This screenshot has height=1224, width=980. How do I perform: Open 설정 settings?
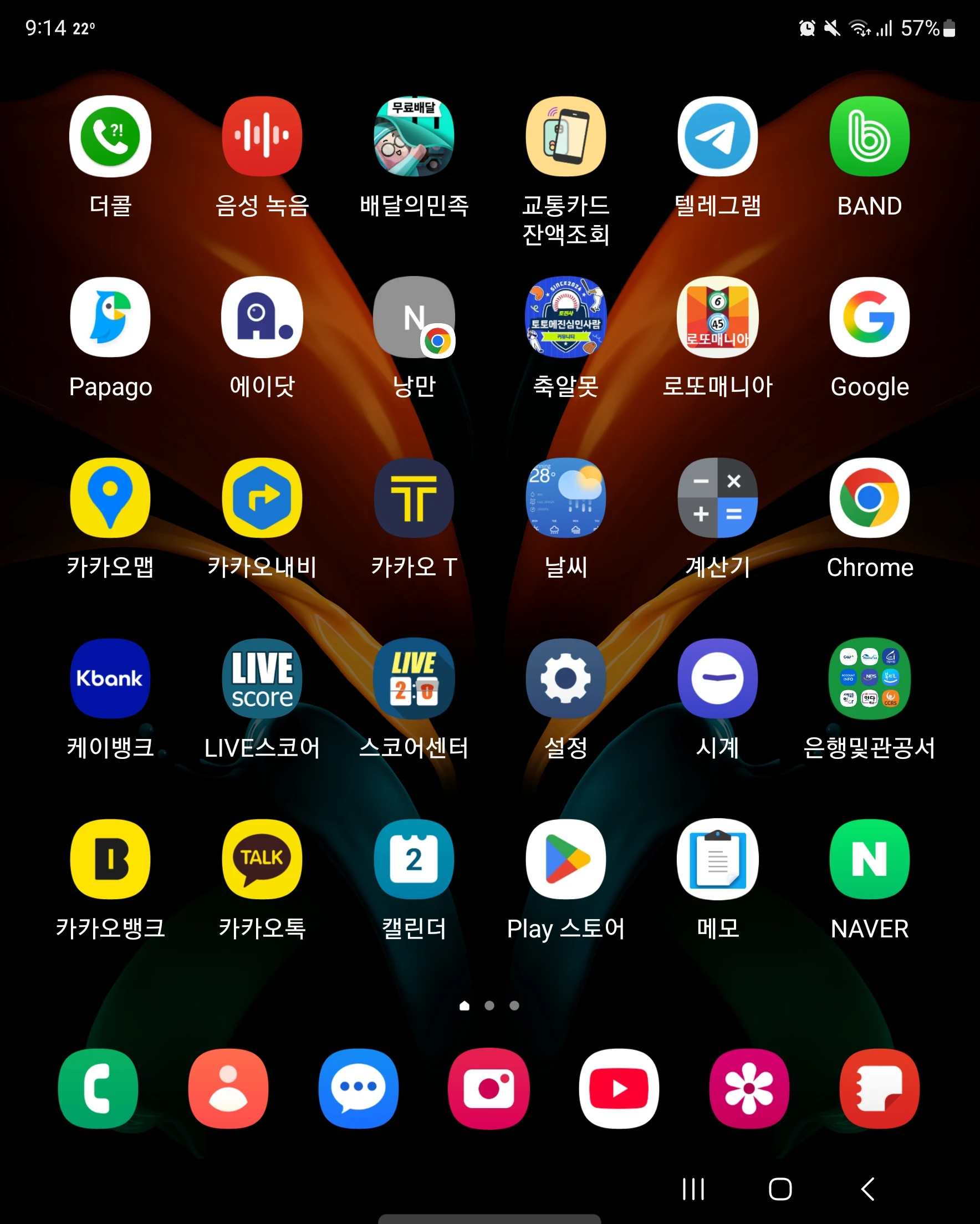(565, 679)
